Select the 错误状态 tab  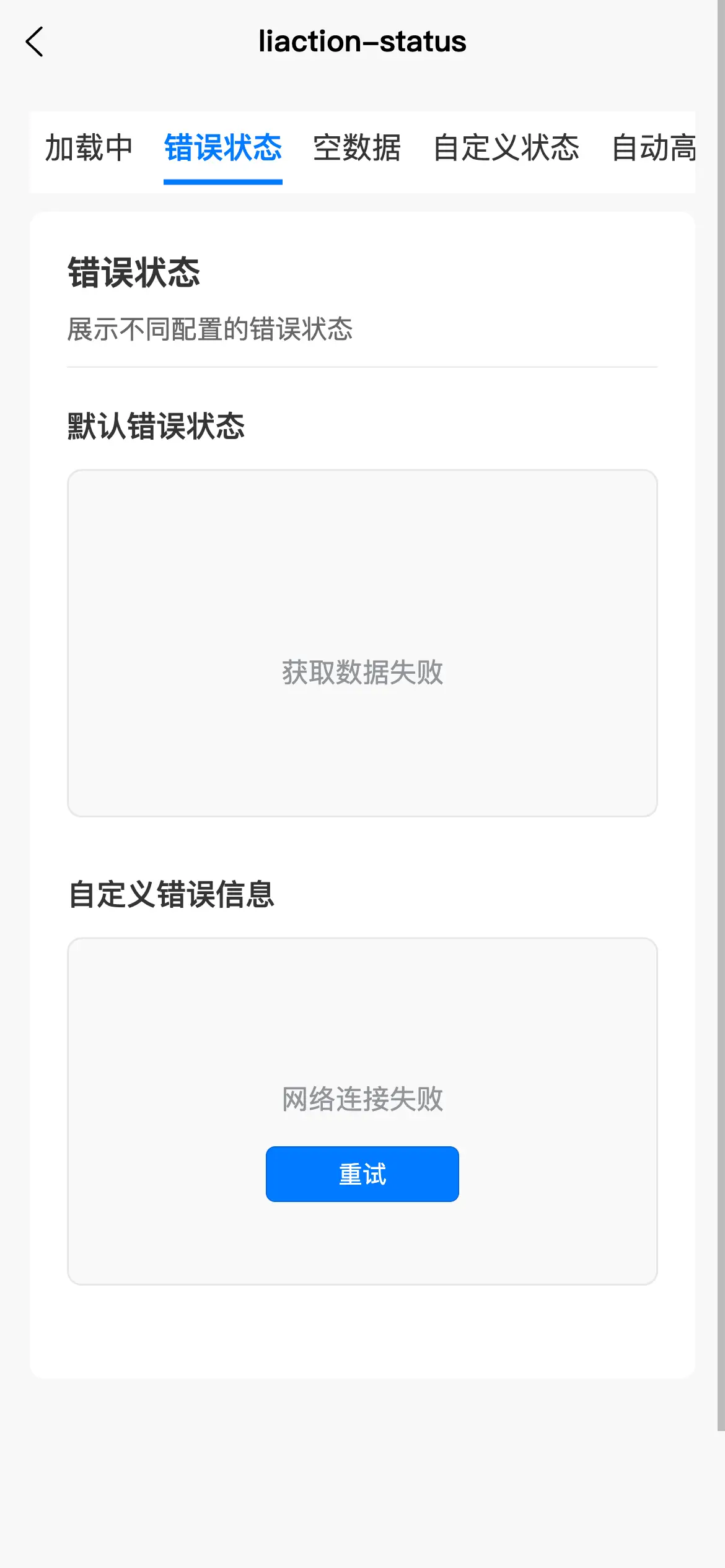point(223,149)
